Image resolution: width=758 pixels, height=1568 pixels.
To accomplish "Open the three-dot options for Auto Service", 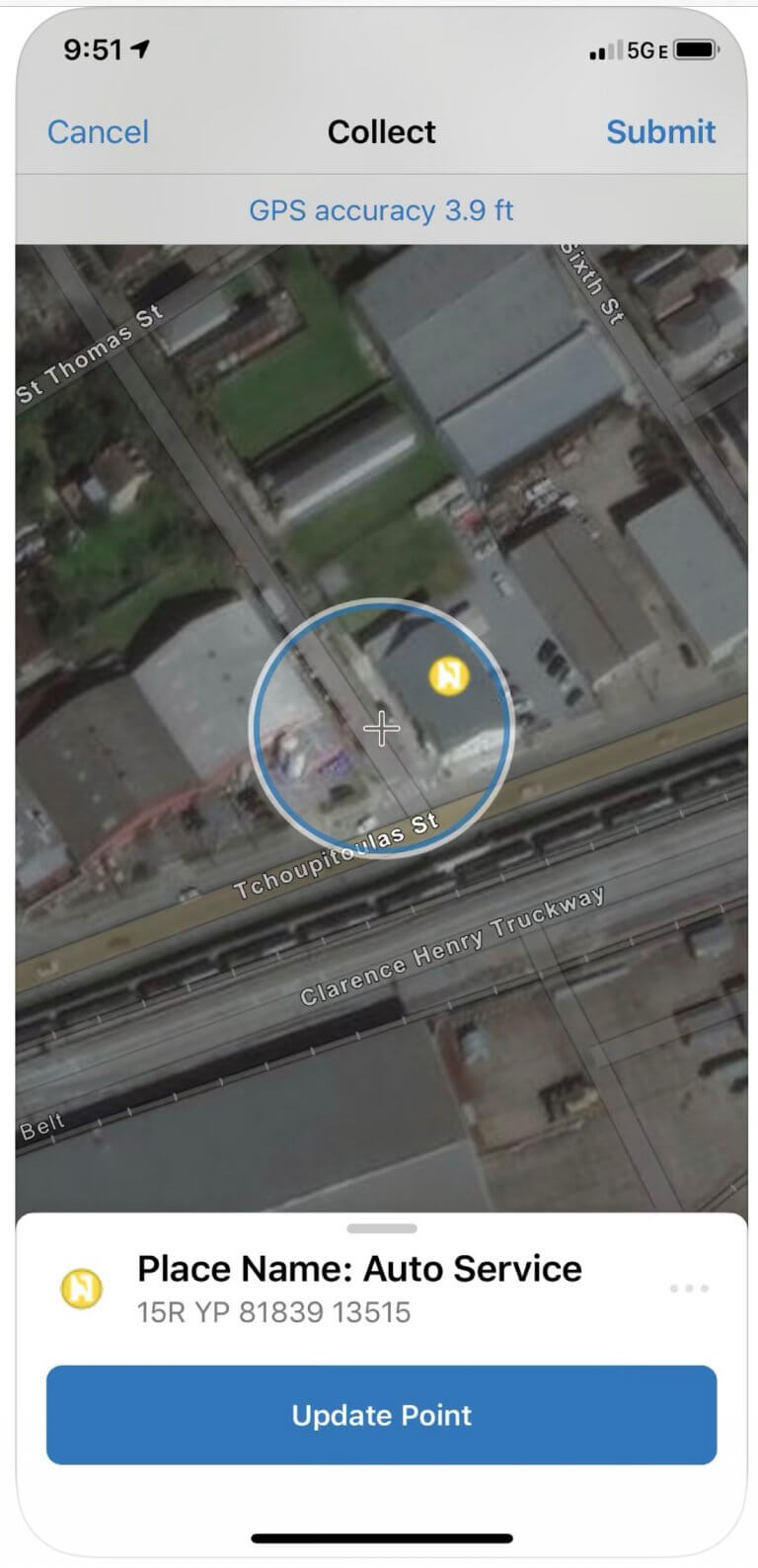I will (x=688, y=1289).
